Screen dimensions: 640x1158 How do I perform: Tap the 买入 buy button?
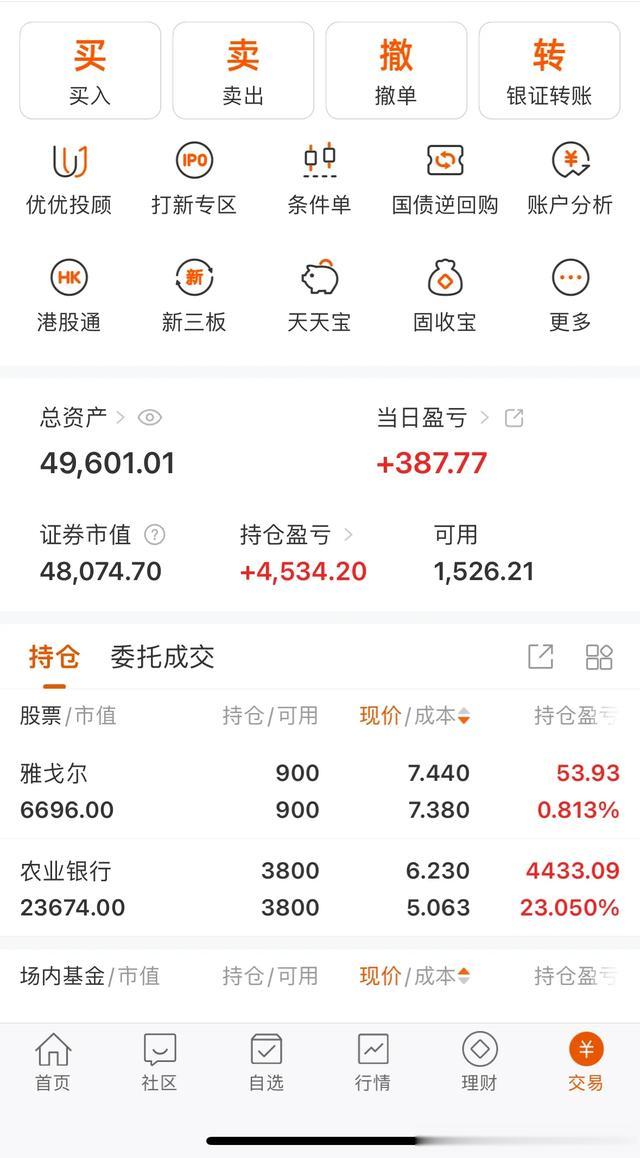[90, 71]
